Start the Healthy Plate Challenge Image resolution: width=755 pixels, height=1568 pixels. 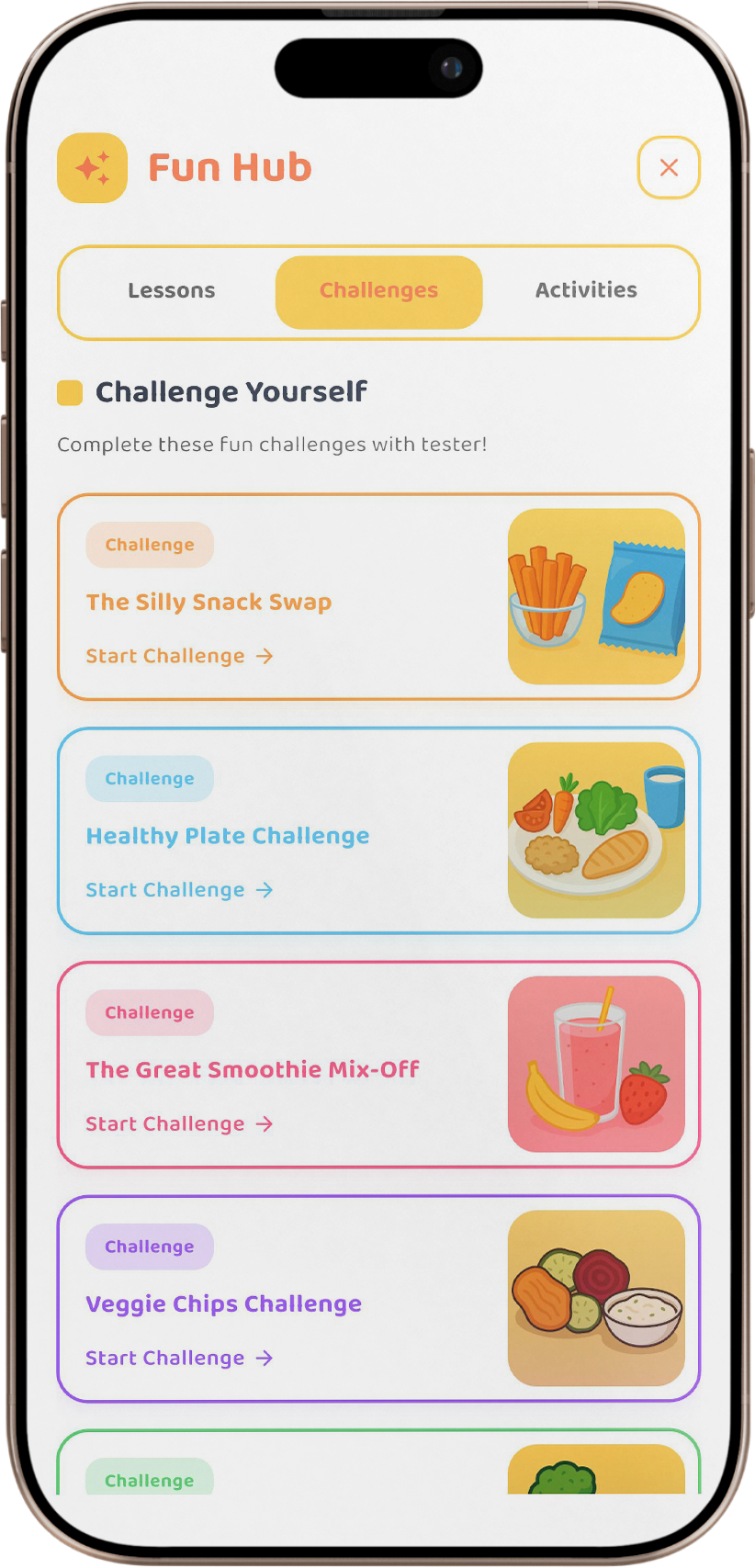point(179,890)
